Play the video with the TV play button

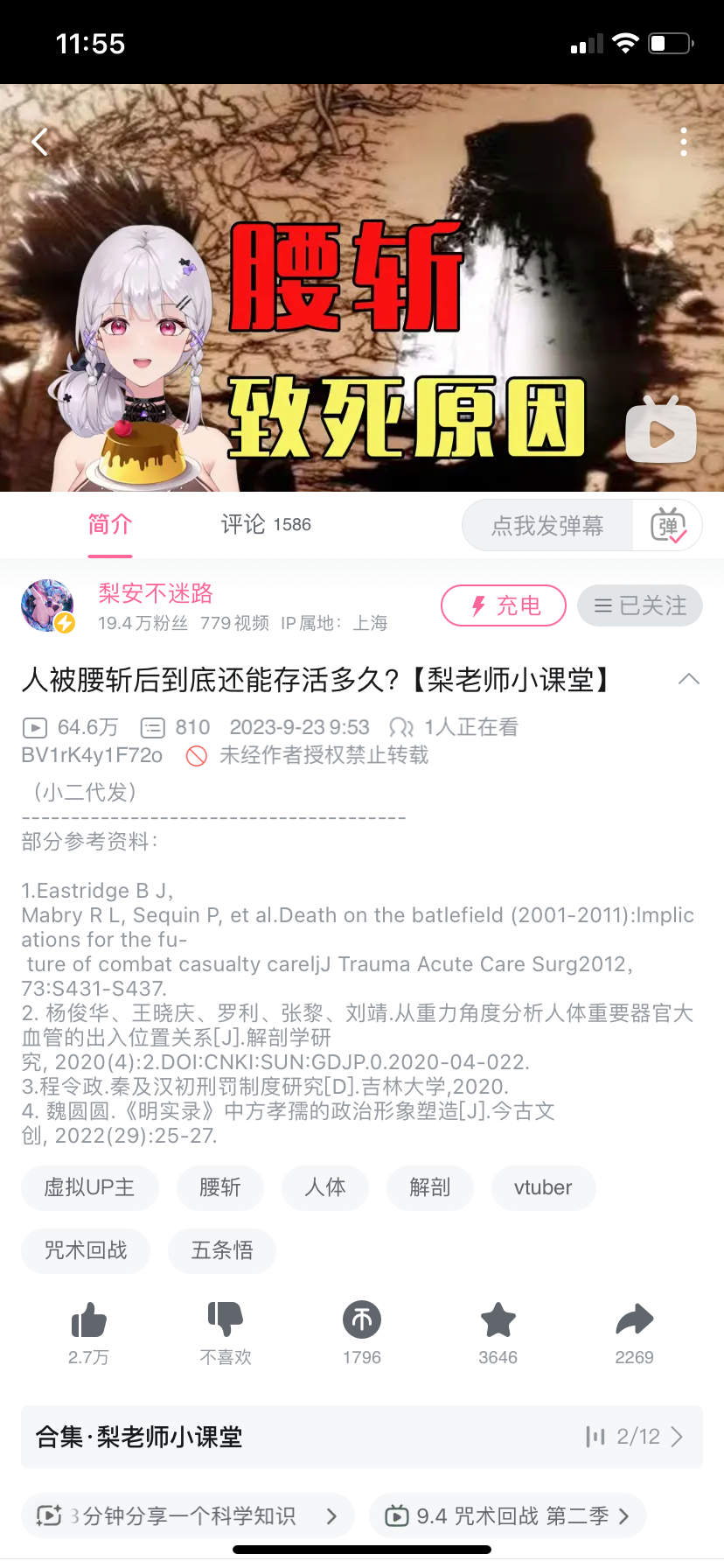pos(661,430)
